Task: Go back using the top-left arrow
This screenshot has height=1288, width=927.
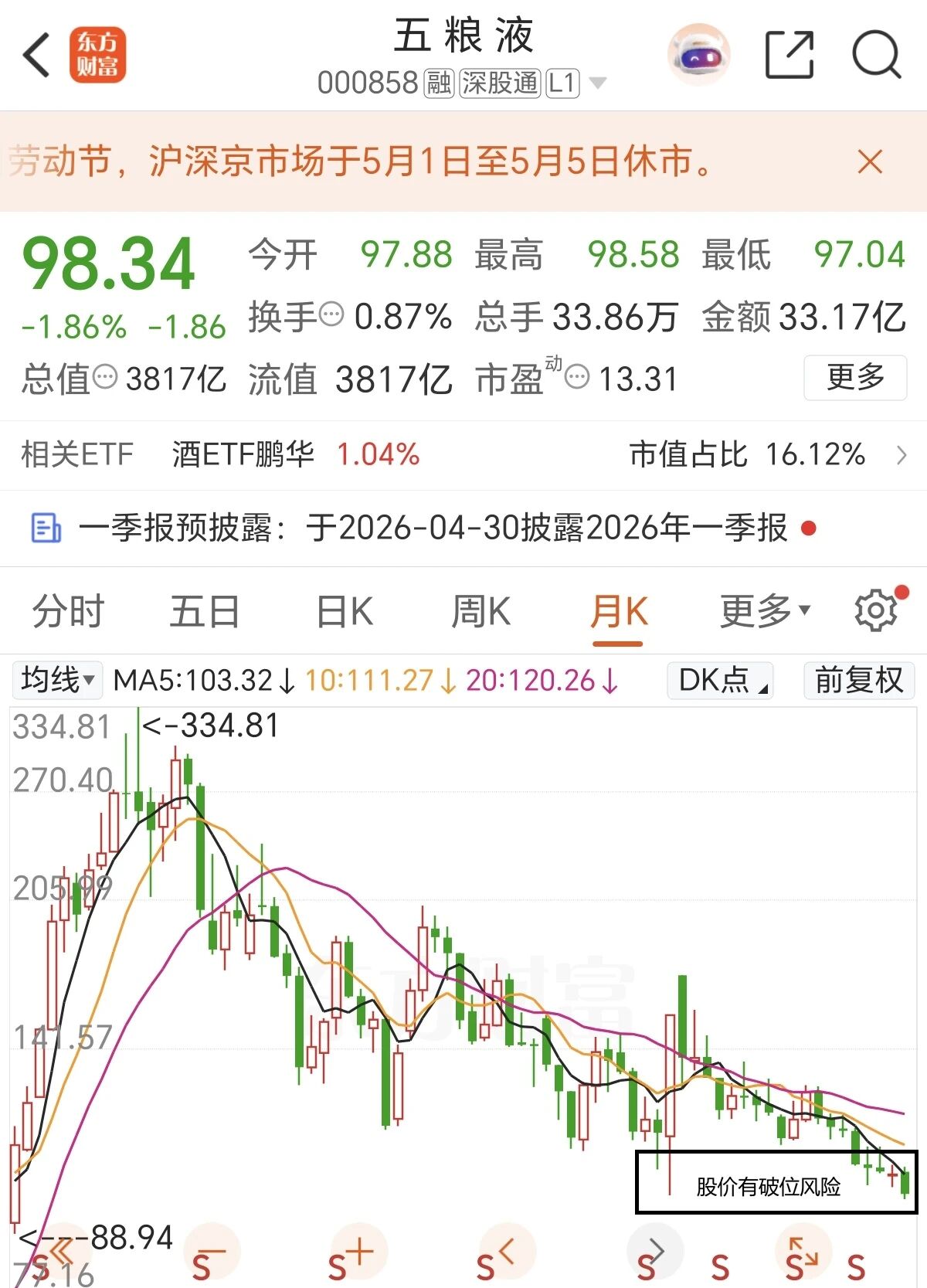Action: (x=37, y=55)
